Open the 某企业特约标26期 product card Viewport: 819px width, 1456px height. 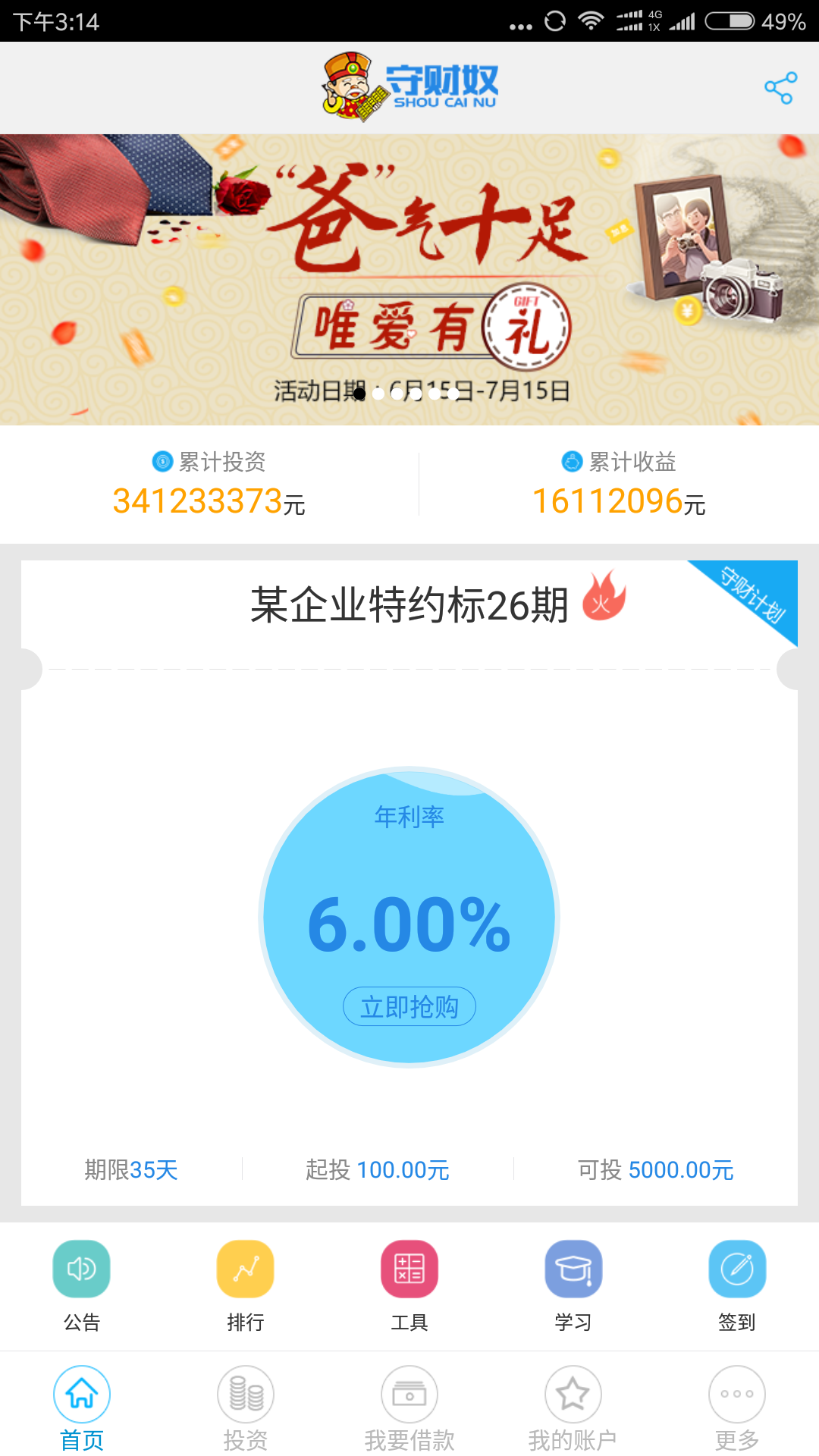[409, 606]
